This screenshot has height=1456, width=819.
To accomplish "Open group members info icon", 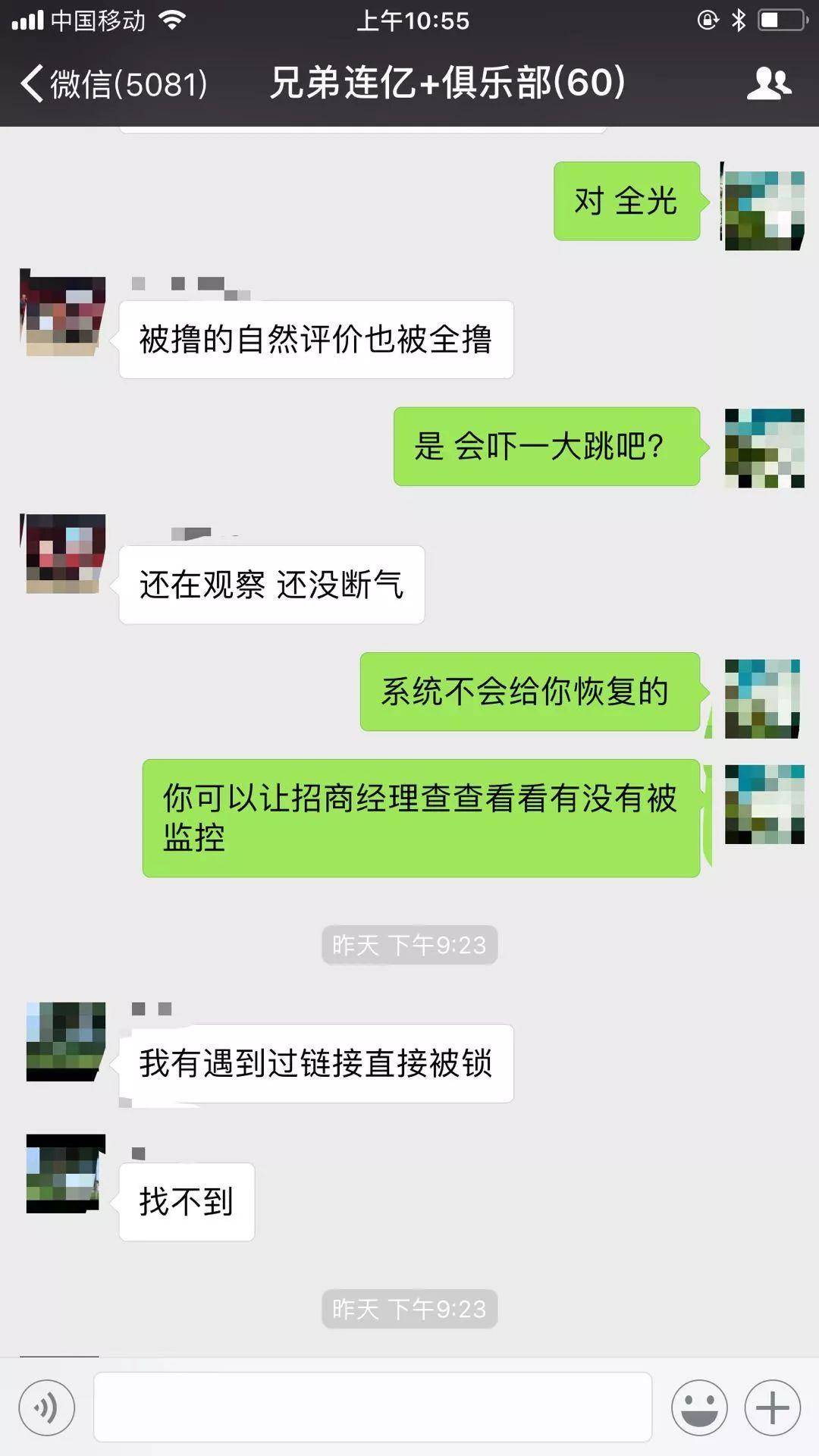I will tap(768, 83).
